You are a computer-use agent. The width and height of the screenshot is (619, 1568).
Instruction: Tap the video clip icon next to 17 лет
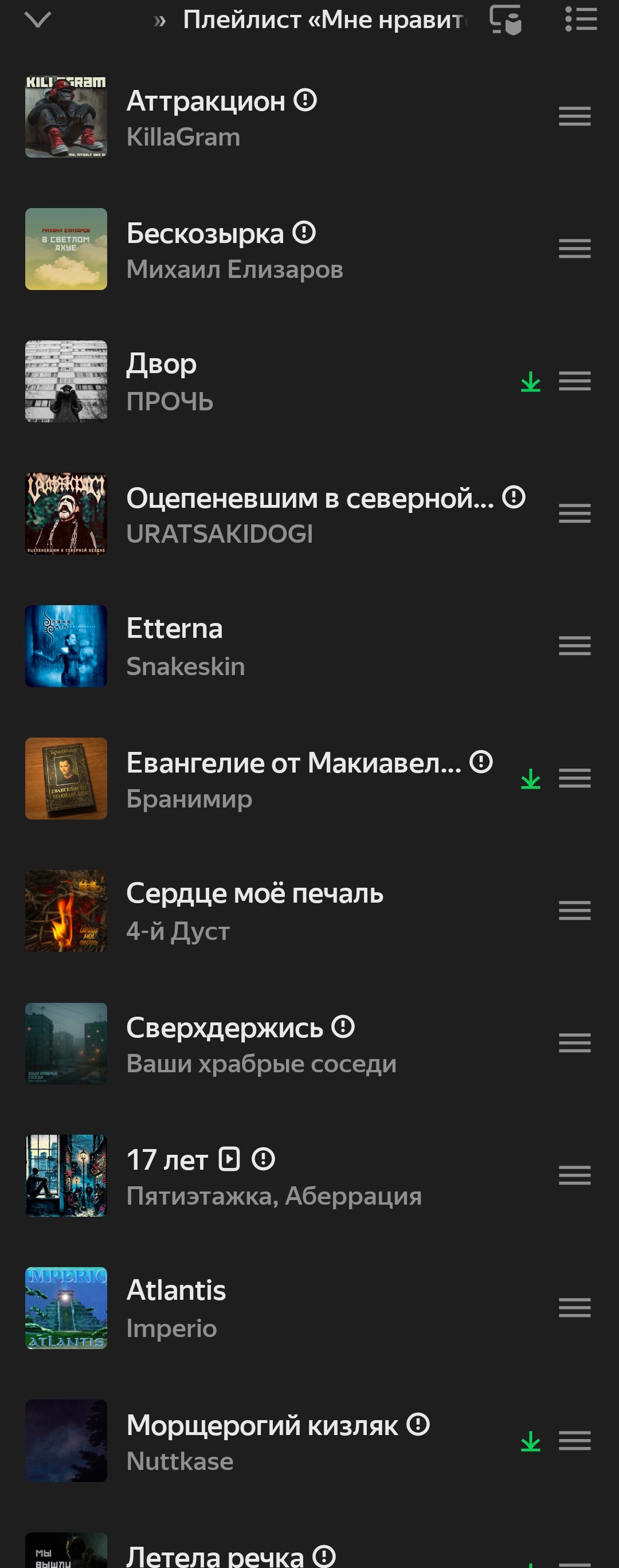click(x=229, y=1159)
